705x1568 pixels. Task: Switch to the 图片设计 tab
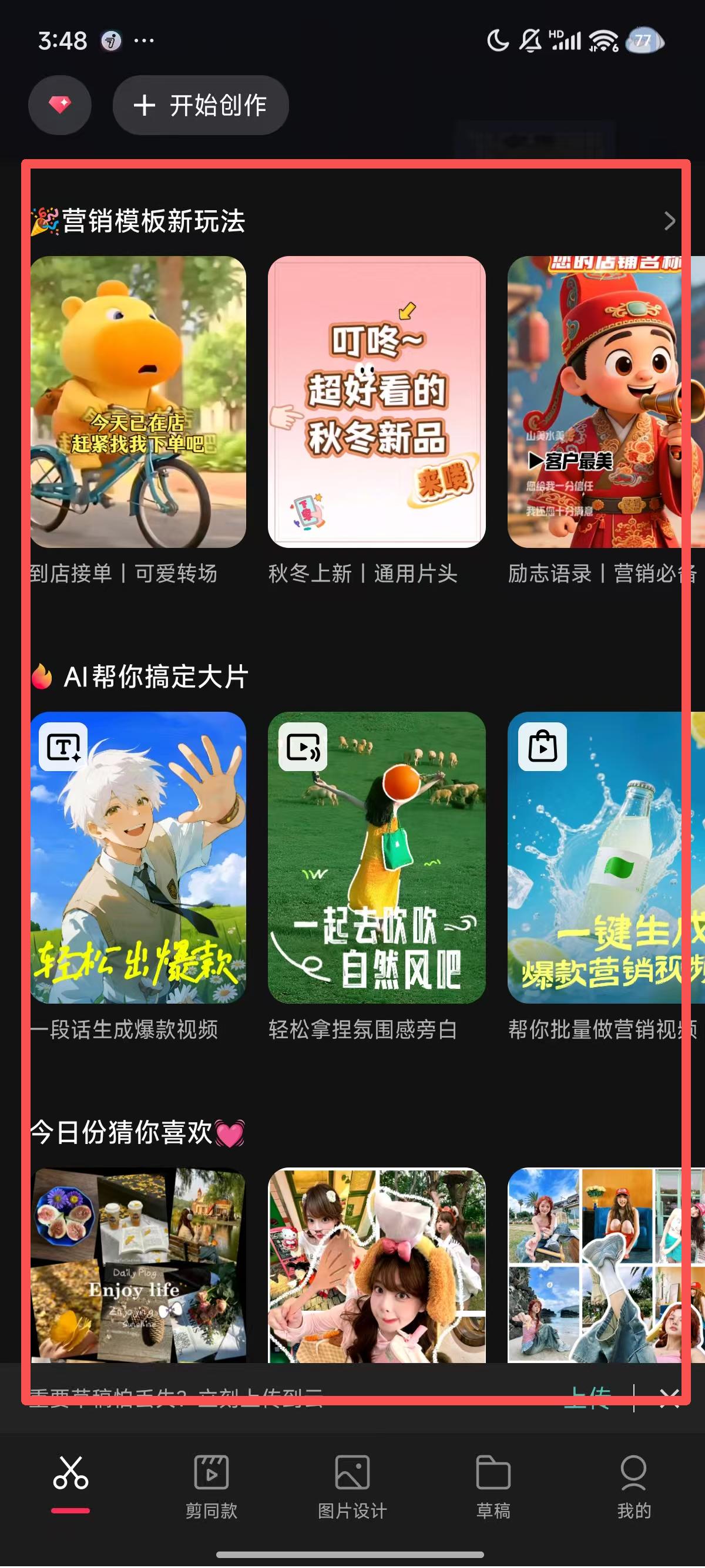(352, 1485)
